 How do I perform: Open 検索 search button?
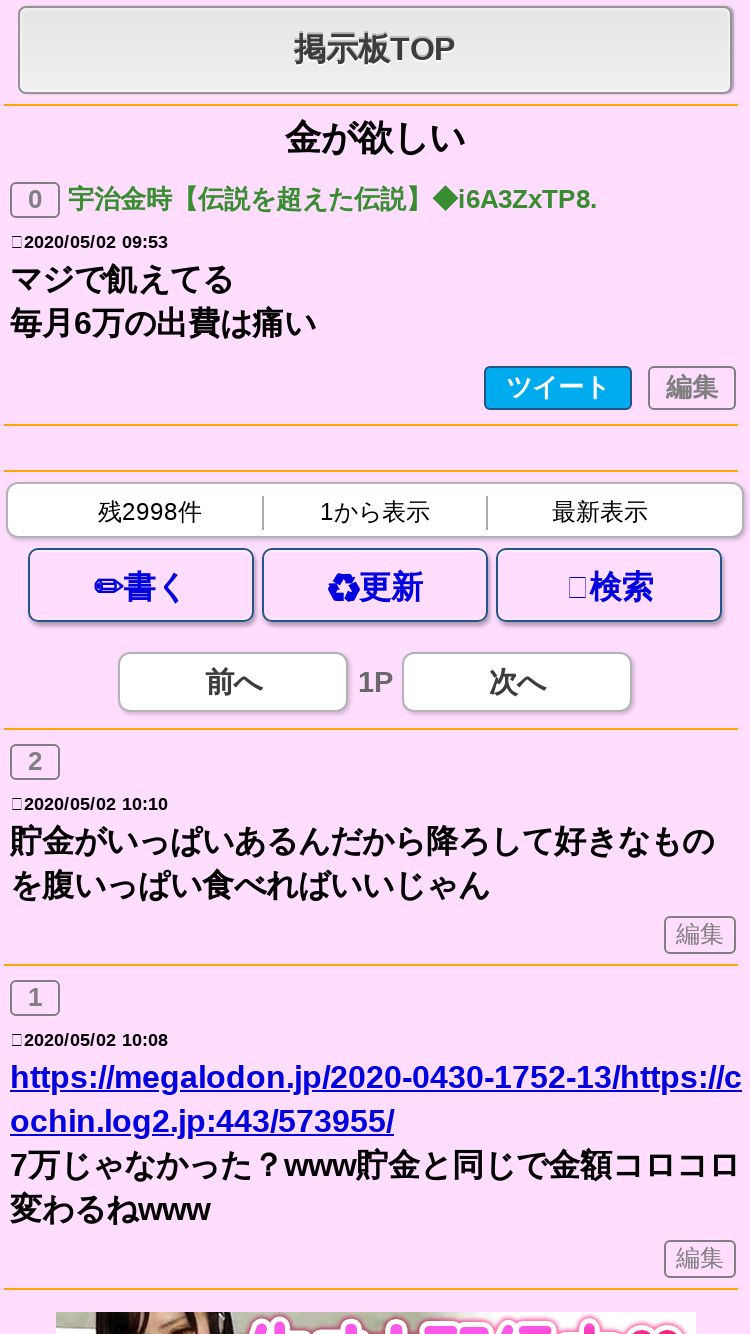[609, 586]
